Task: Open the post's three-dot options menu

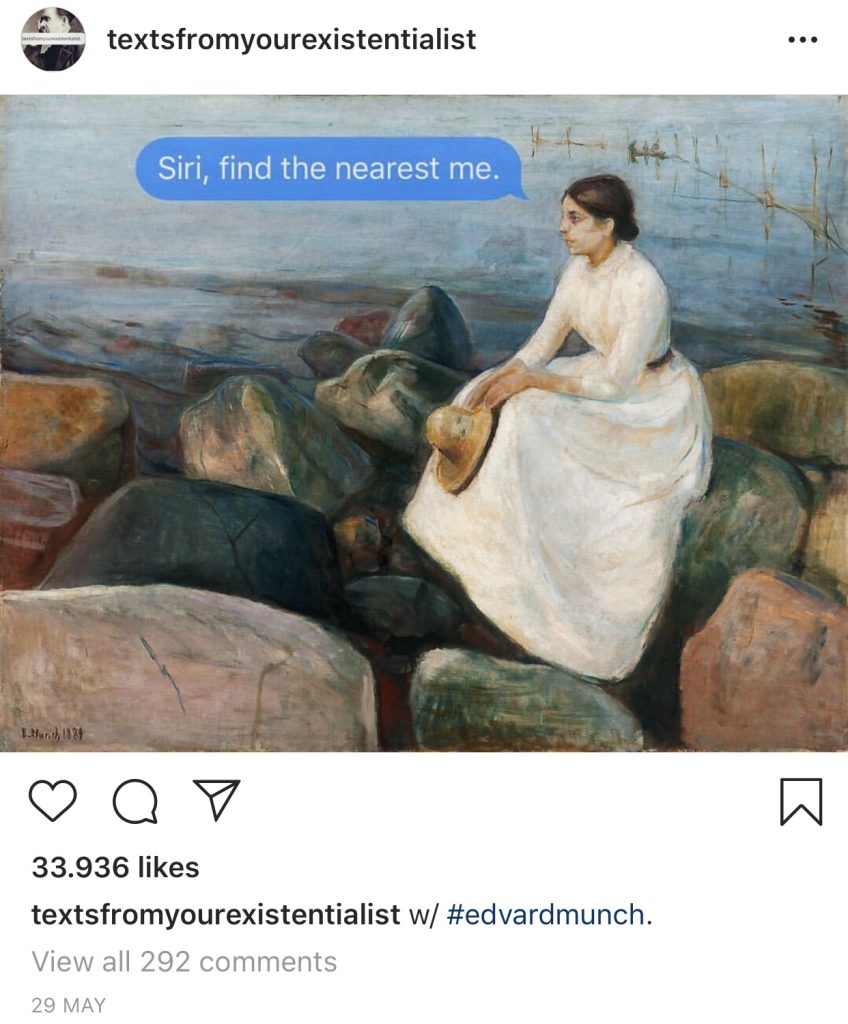Action: point(802,40)
